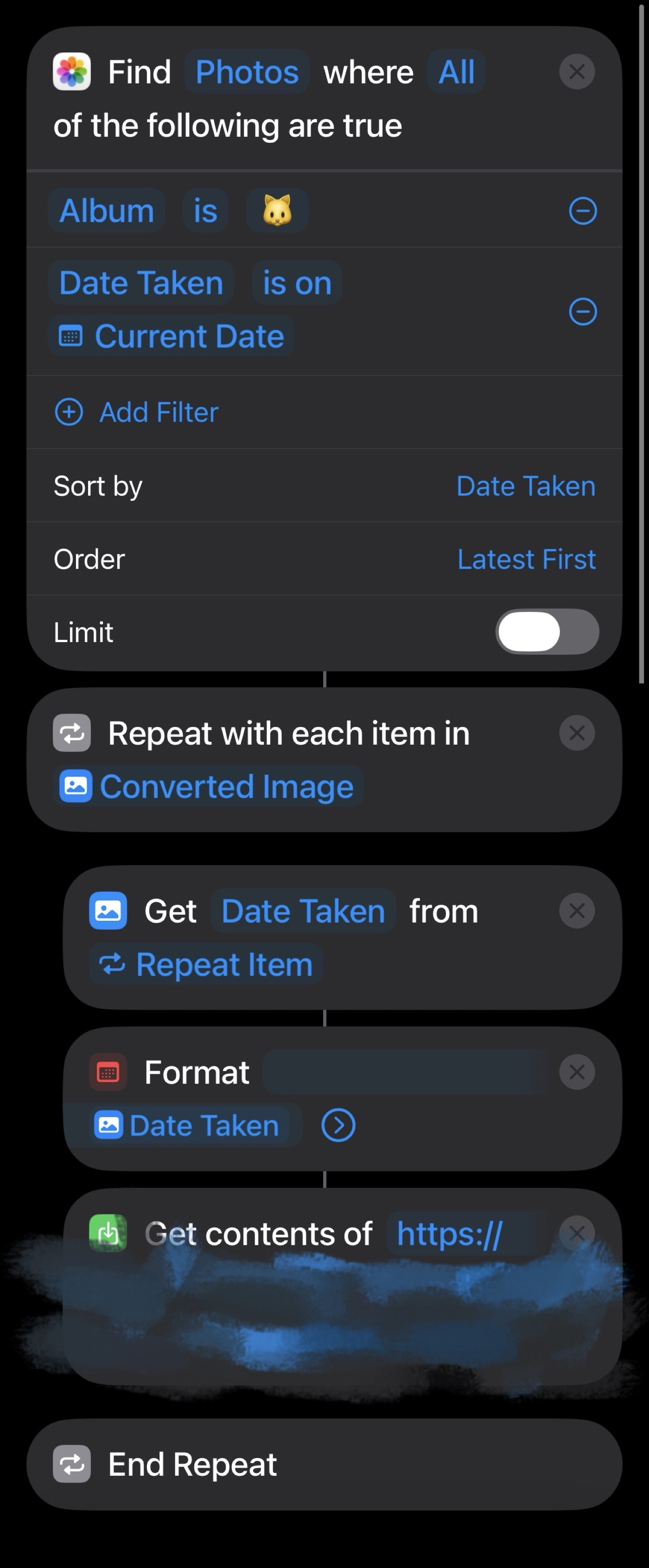Delete the Date Taken filter row

tap(582, 312)
